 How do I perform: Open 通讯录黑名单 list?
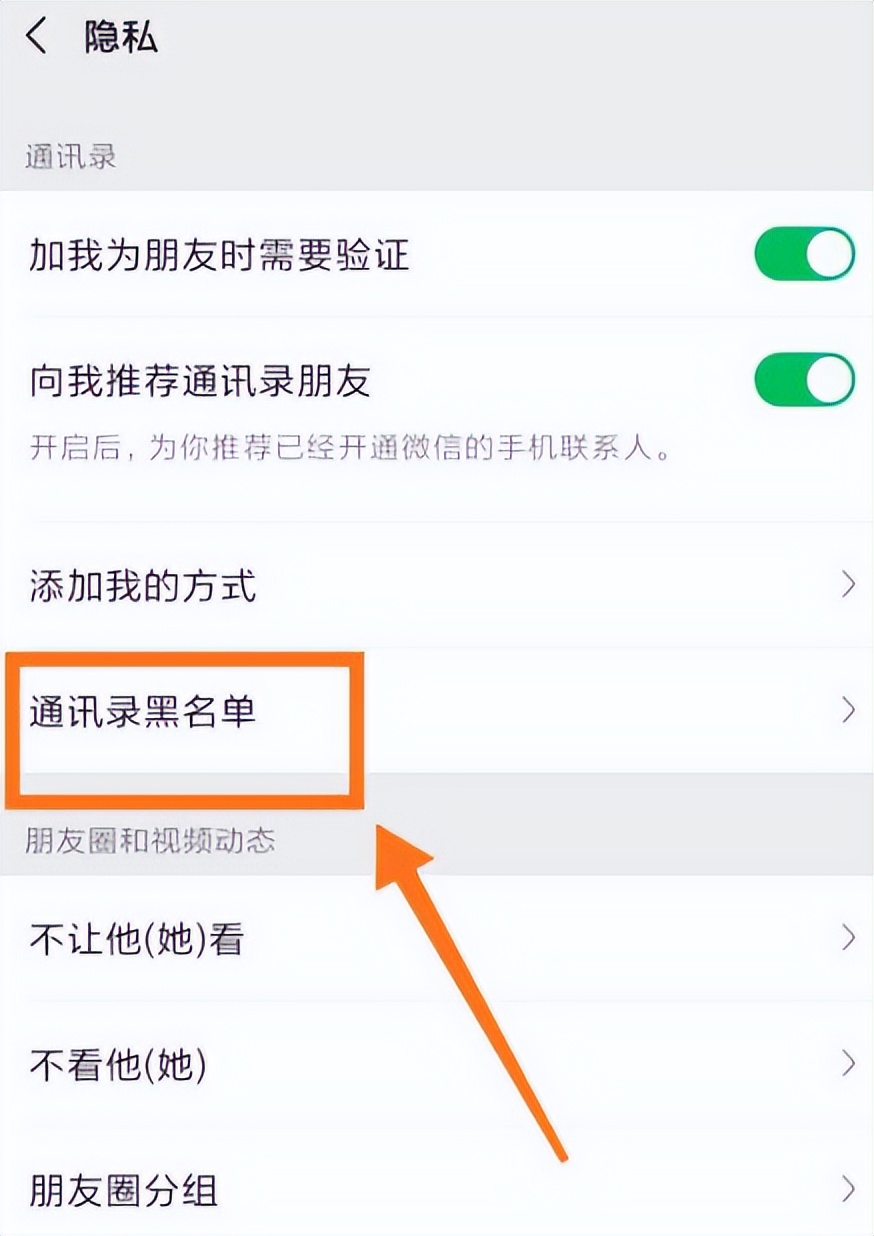436,710
